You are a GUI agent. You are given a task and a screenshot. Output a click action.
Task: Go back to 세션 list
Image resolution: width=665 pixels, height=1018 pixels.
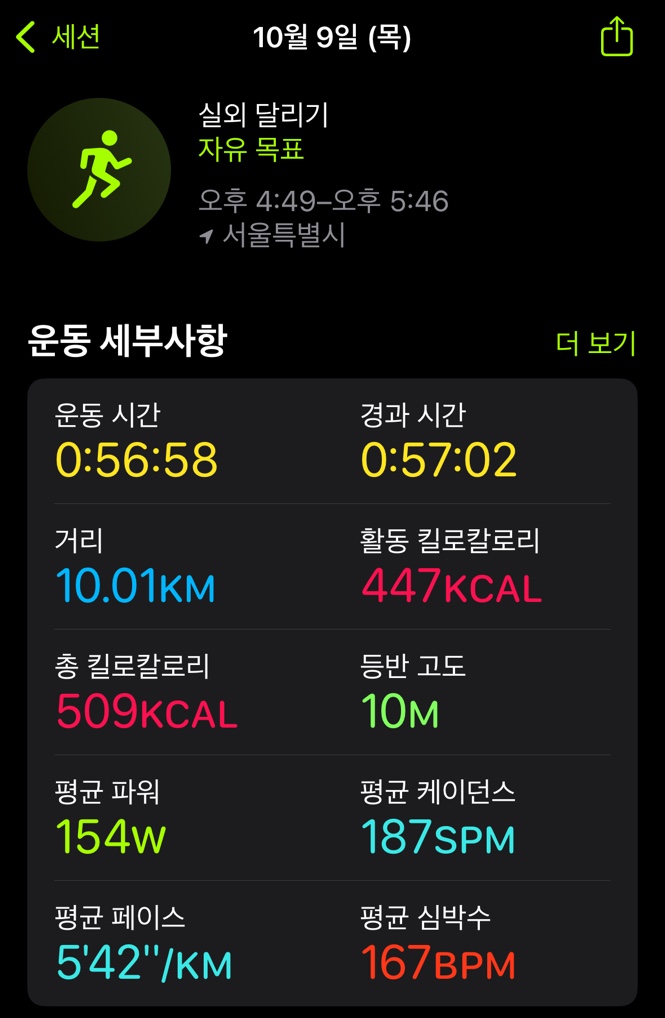coord(58,38)
